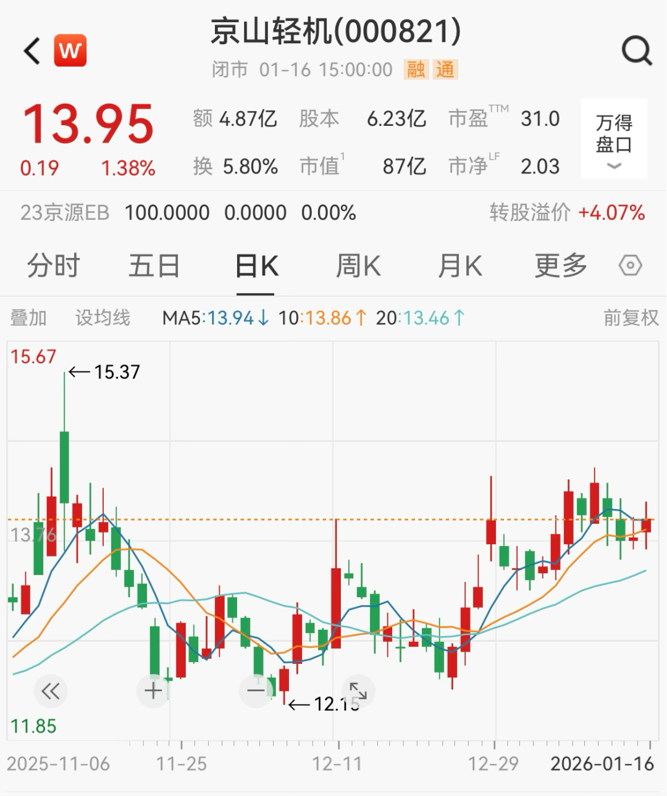Tap 叠加 to overlay another stock

coord(28,318)
